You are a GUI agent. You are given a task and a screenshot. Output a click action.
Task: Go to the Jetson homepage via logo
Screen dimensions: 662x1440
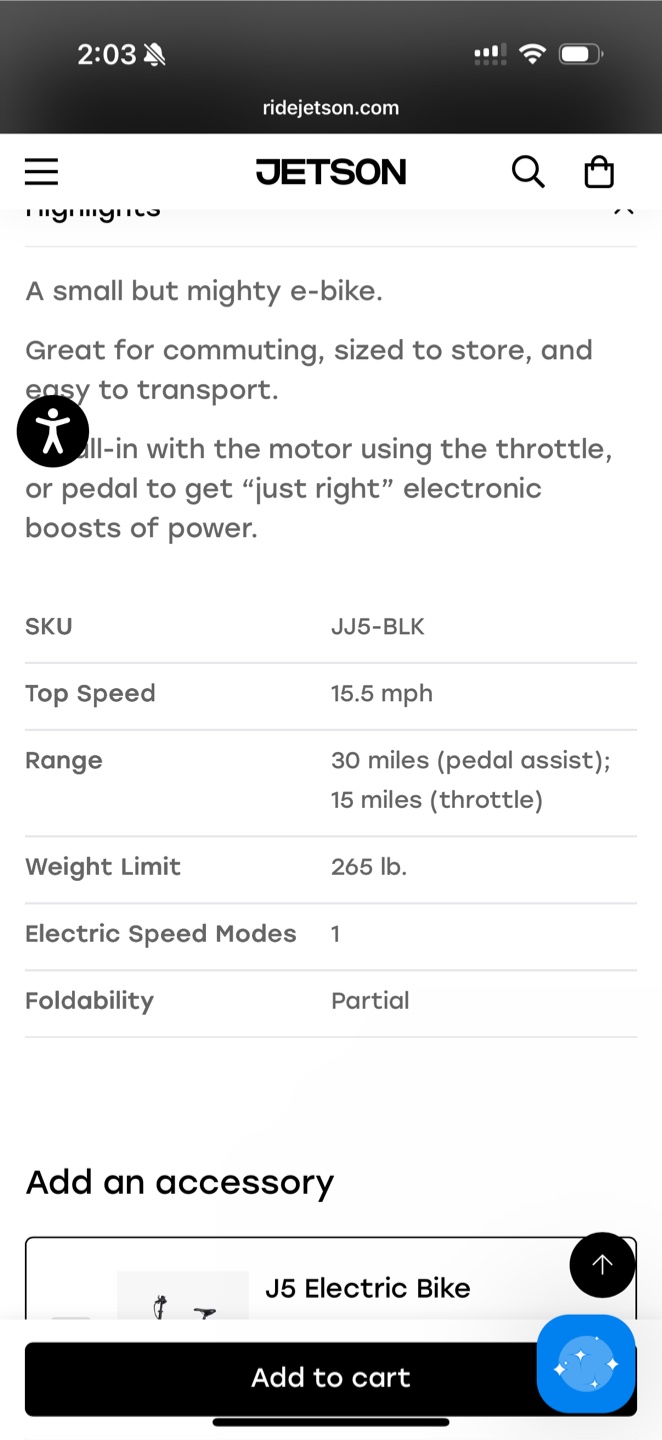(331, 172)
